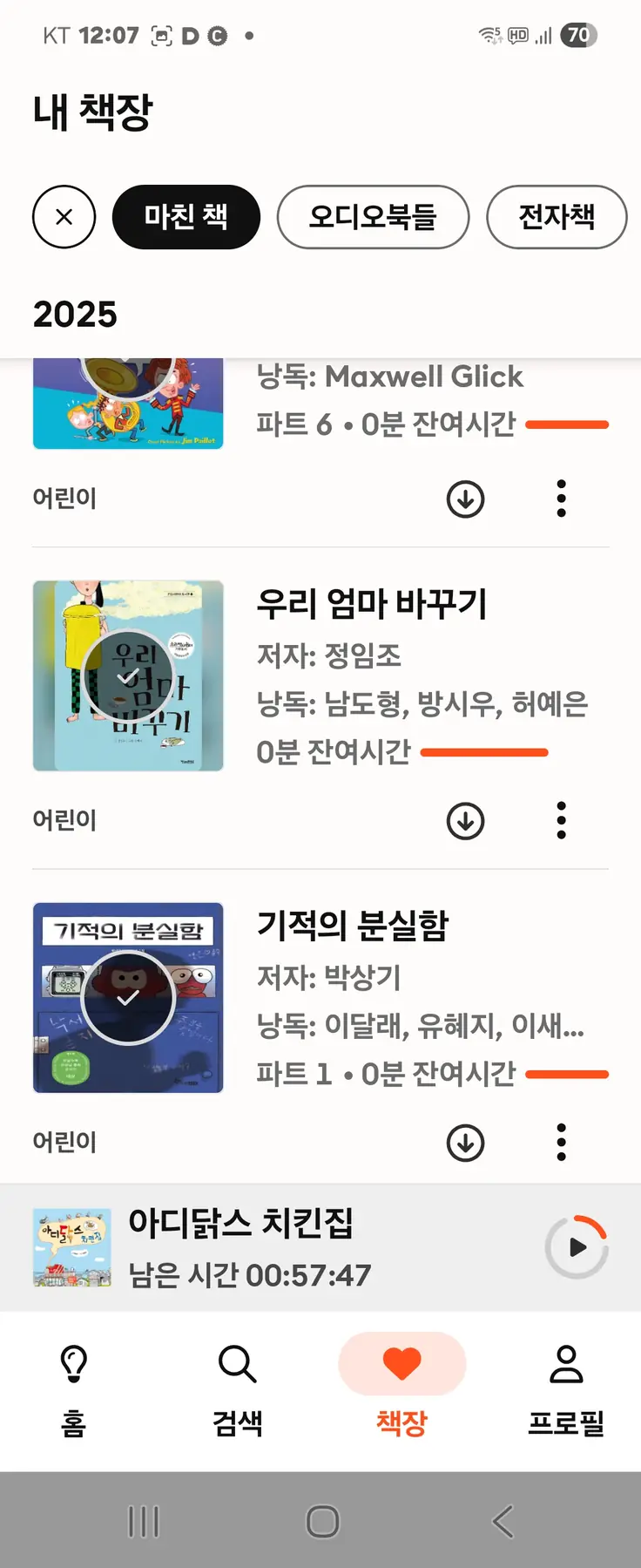Viewport: 641px width, 1568px height.
Task: Filter by 오디오북들 chip
Action: pos(373,217)
